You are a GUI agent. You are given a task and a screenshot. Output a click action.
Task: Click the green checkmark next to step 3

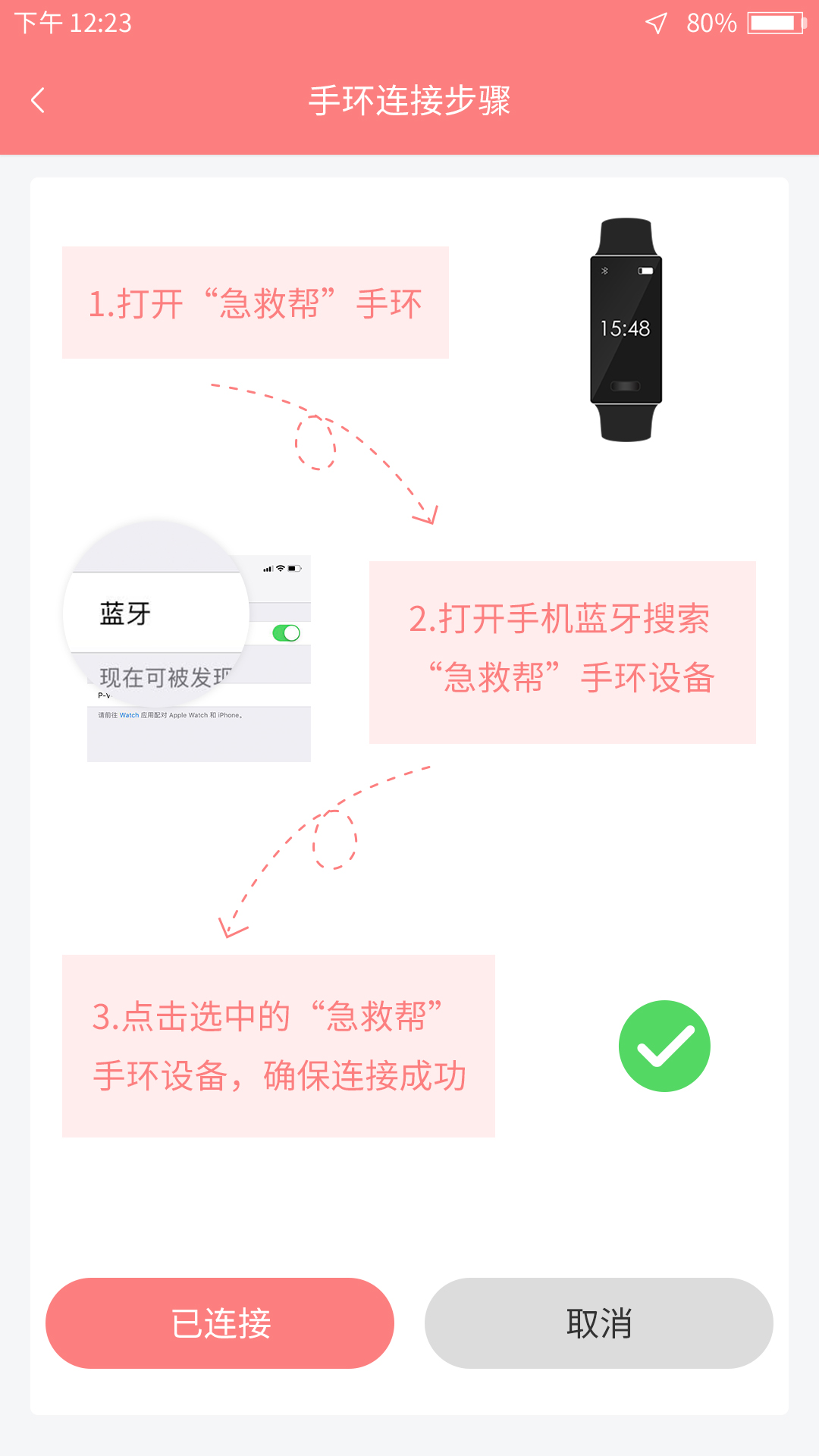(x=664, y=1045)
